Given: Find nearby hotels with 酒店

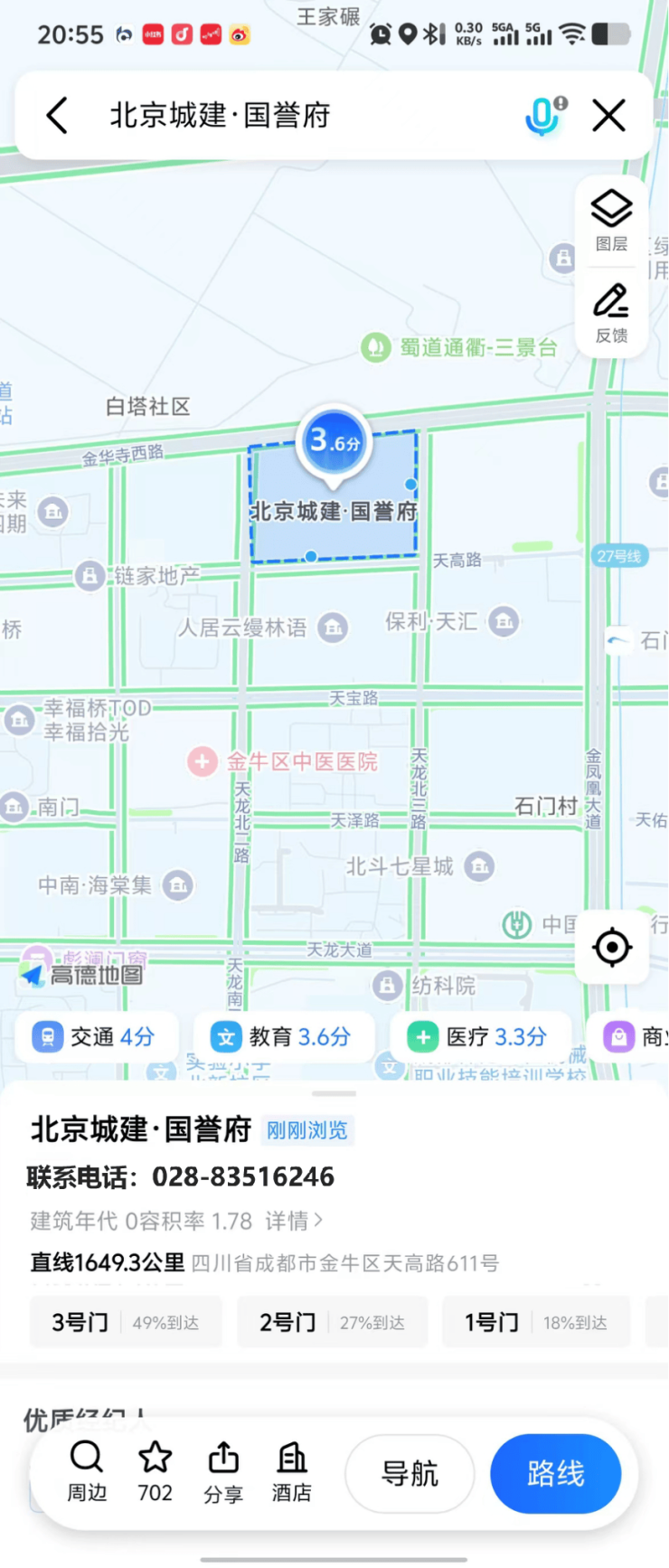Looking at the screenshot, I should coord(291,1472).
